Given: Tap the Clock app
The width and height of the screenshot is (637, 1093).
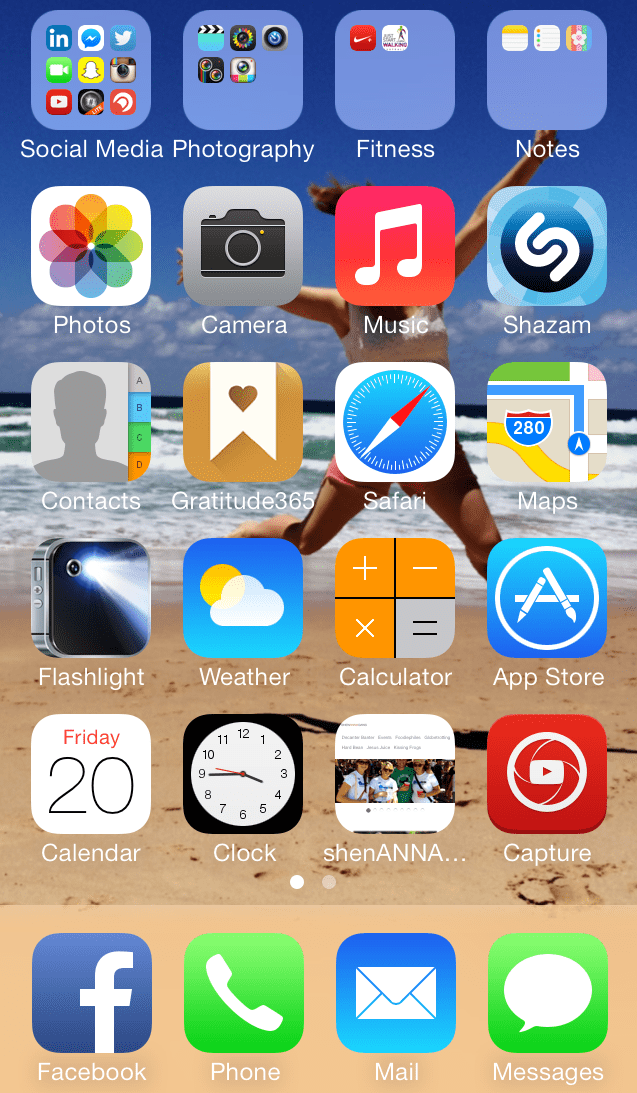Looking at the screenshot, I should tap(243, 774).
